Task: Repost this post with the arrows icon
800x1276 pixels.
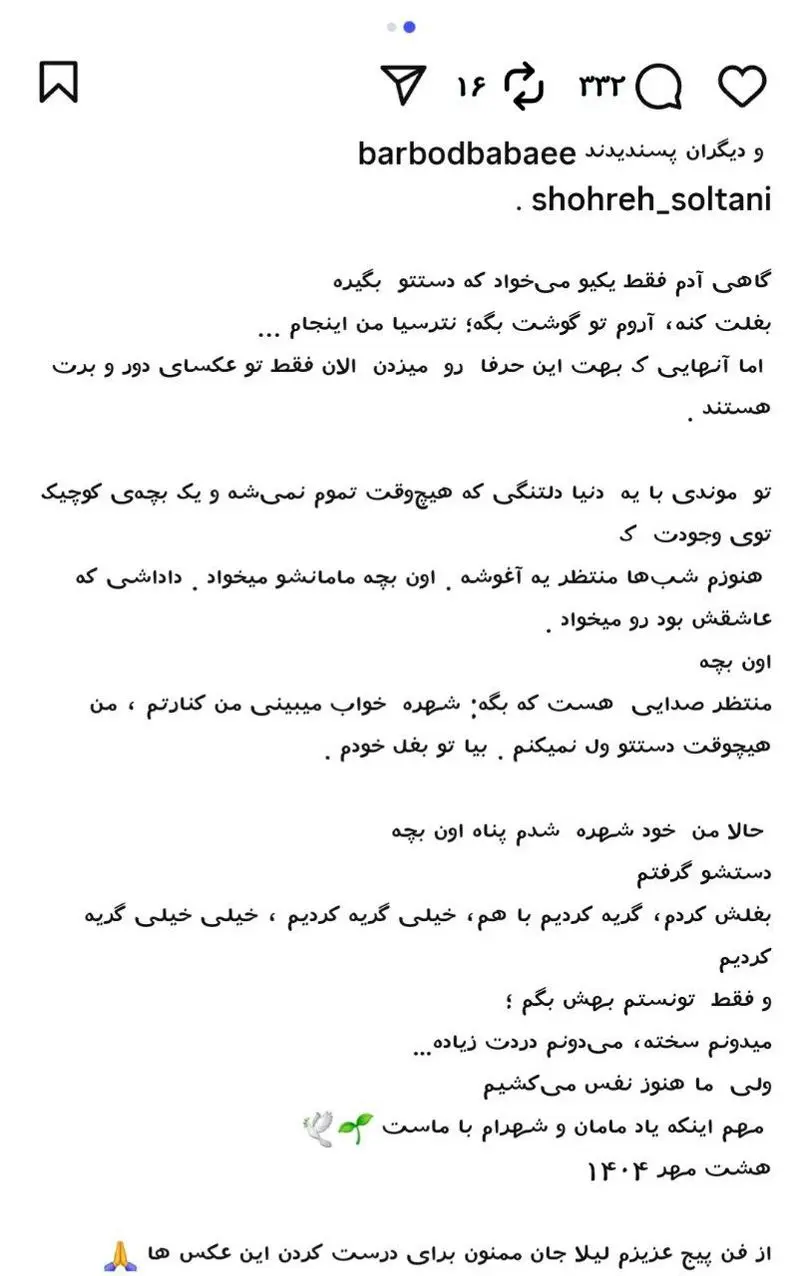Action: pos(523,86)
